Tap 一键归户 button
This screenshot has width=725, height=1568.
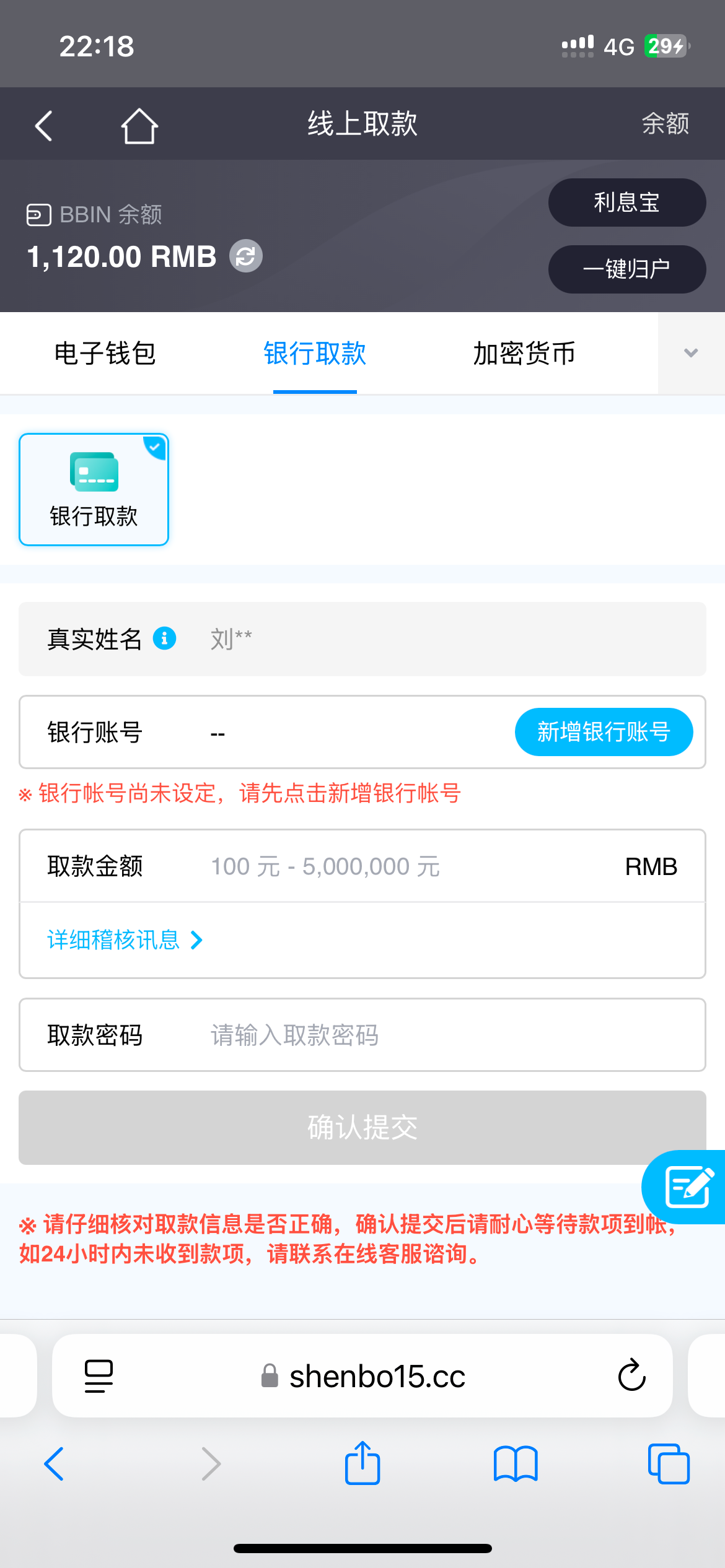626,269
